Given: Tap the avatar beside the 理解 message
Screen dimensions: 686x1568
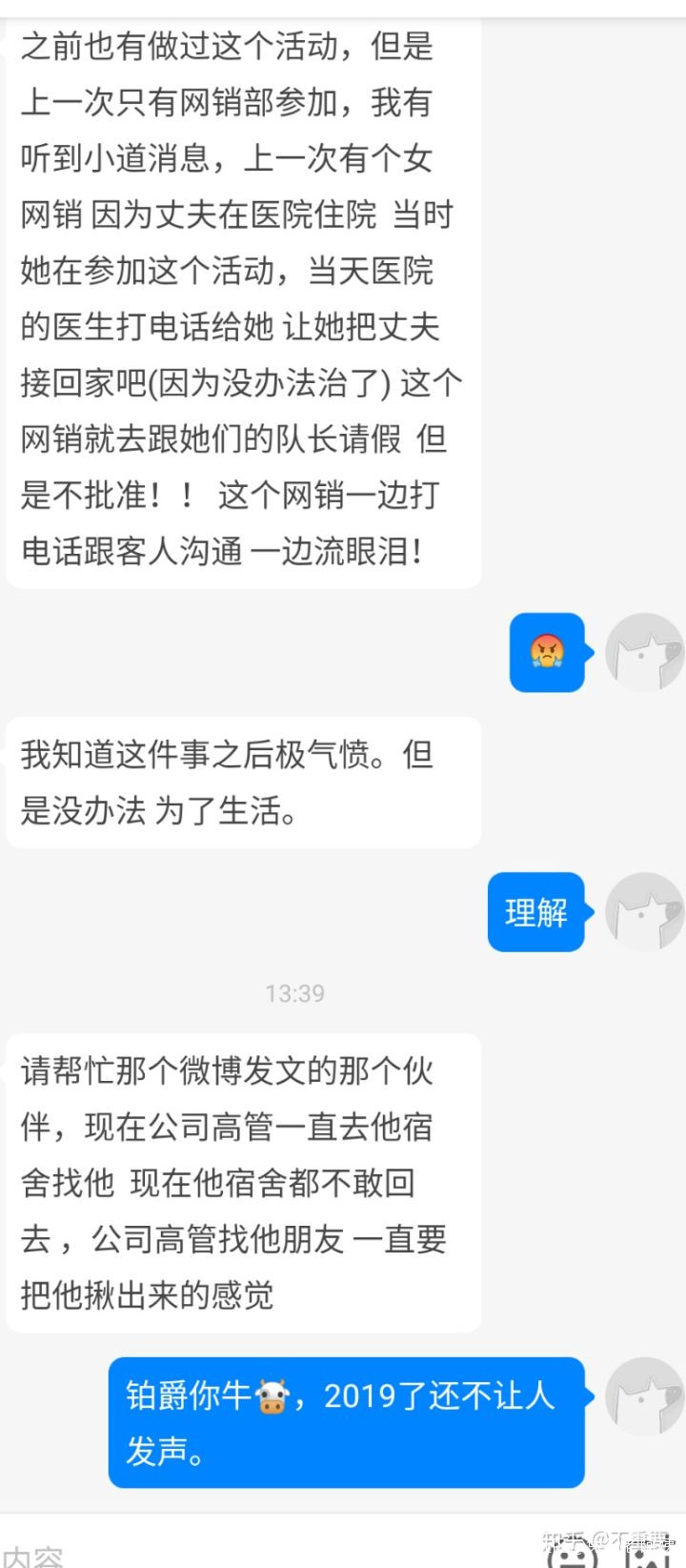Looking at the screenshot, I should point(644,911).
